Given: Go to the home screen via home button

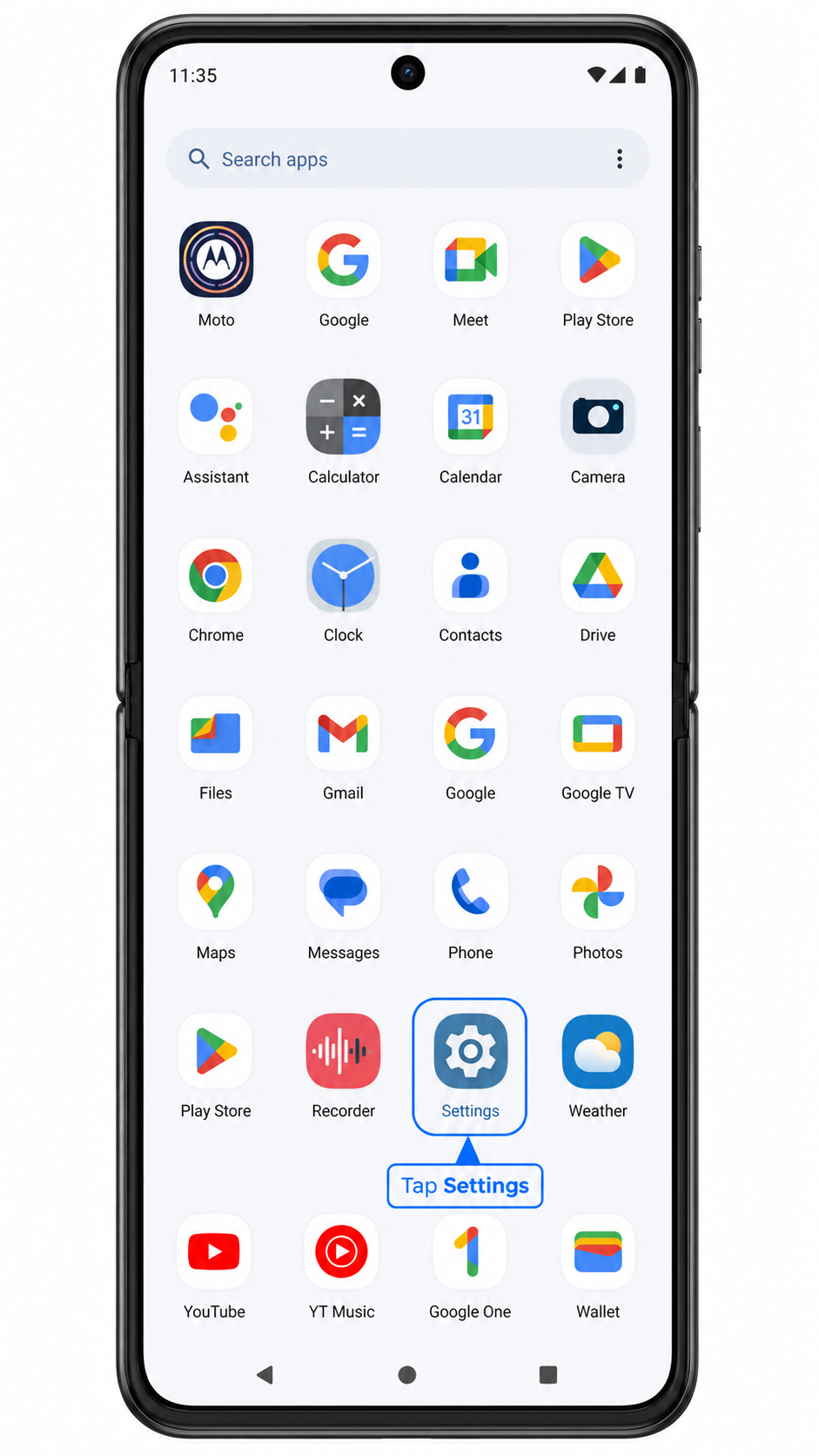Looking at the screenshot, I should (407, 1374).
